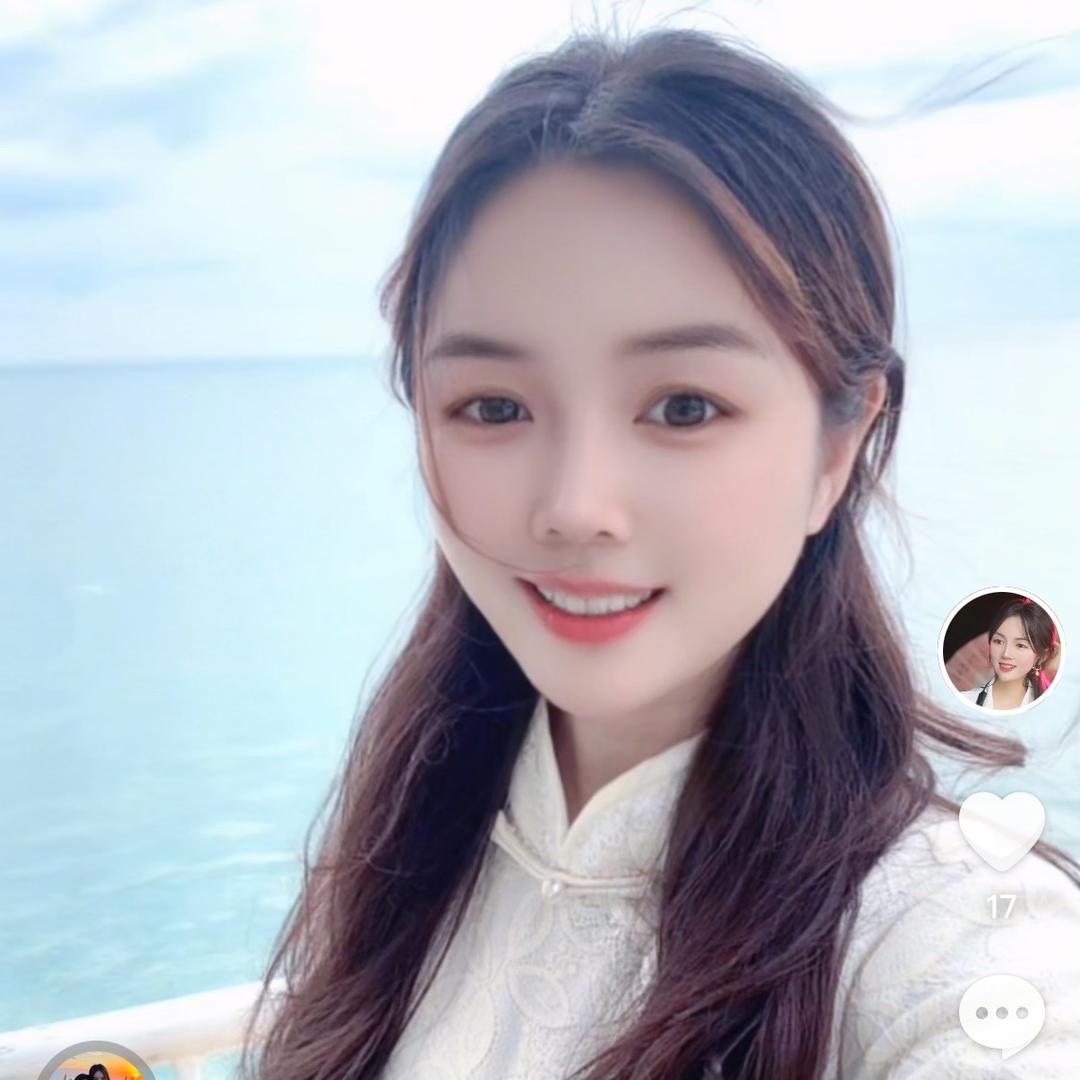This screenshot has width=1080, height=1080.
Task: Open the comments bubble
Action: tap(1001, 1013)
